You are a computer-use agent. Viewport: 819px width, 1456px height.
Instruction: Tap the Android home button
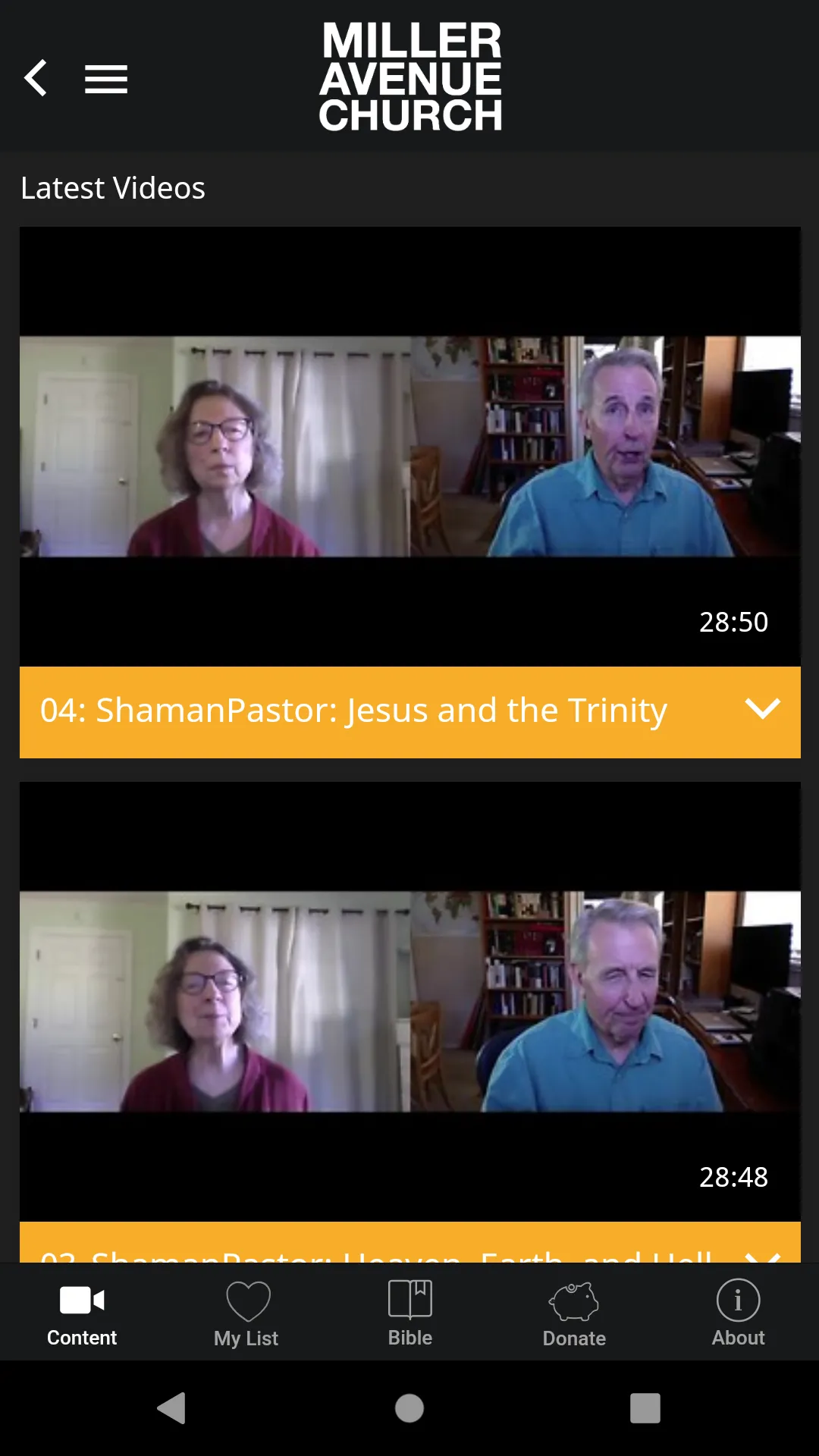click(409, 1409)
